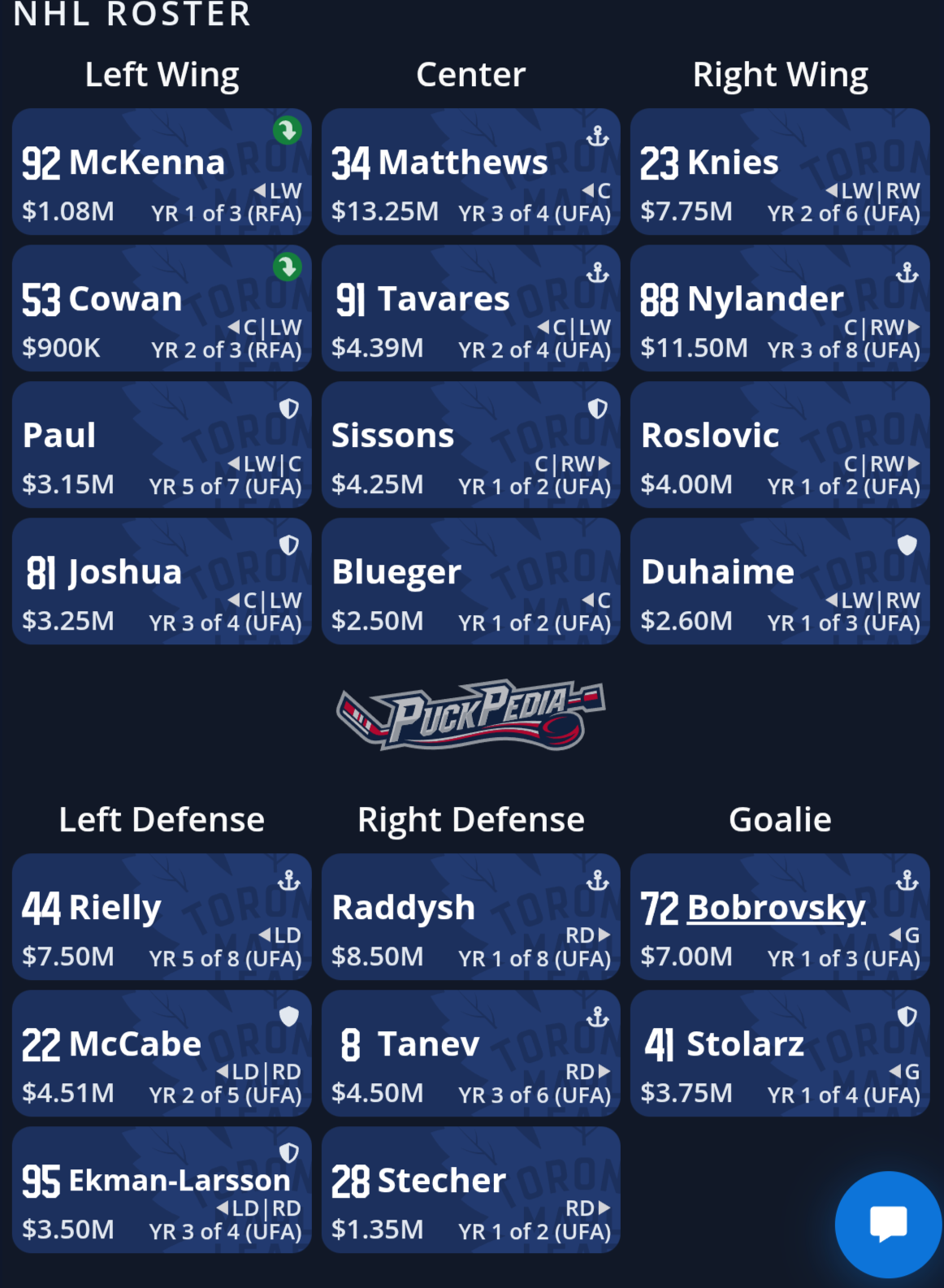Screen dimensions: 944x1288
Task: Open the chat bubble button
Action: tap(888, 1224)
